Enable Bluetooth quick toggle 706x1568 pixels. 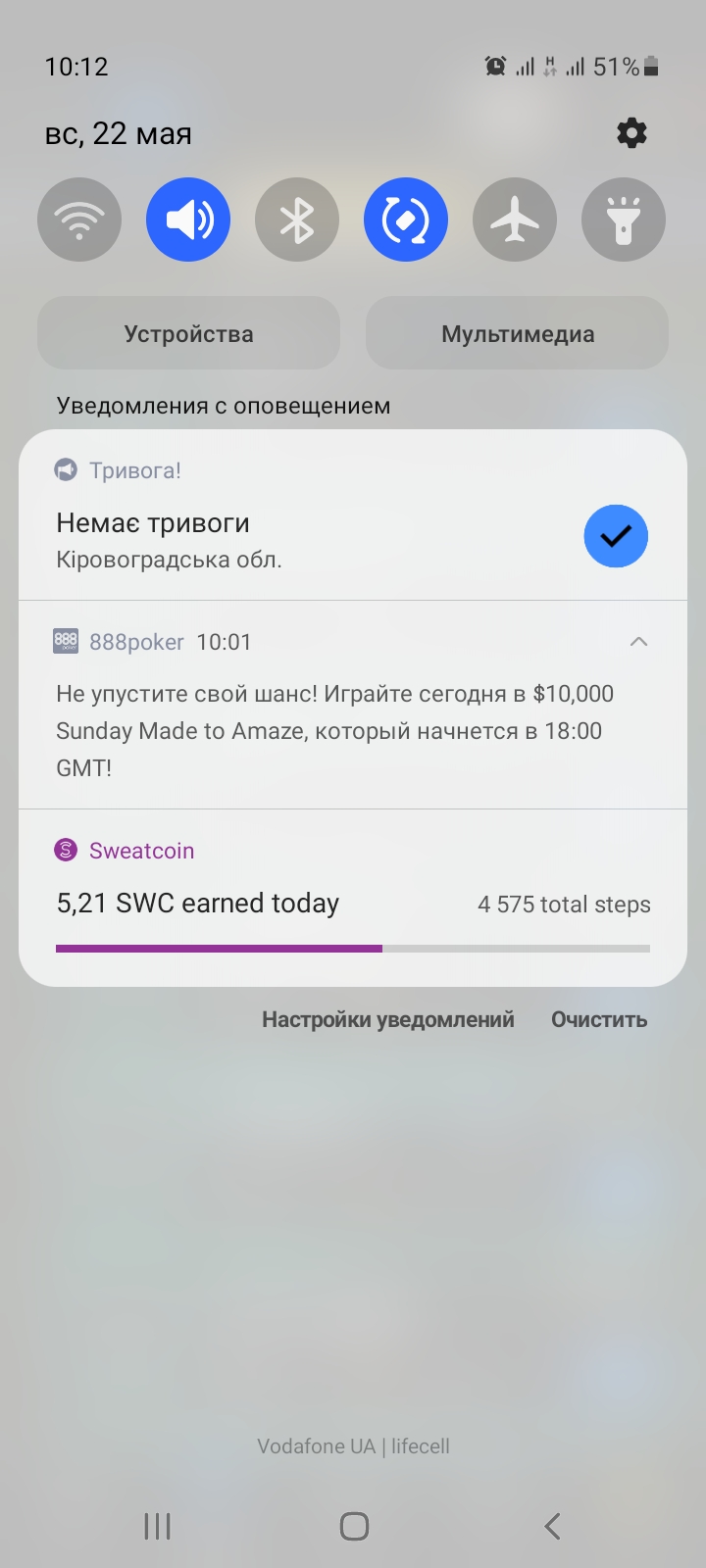(x=297, y=220)
